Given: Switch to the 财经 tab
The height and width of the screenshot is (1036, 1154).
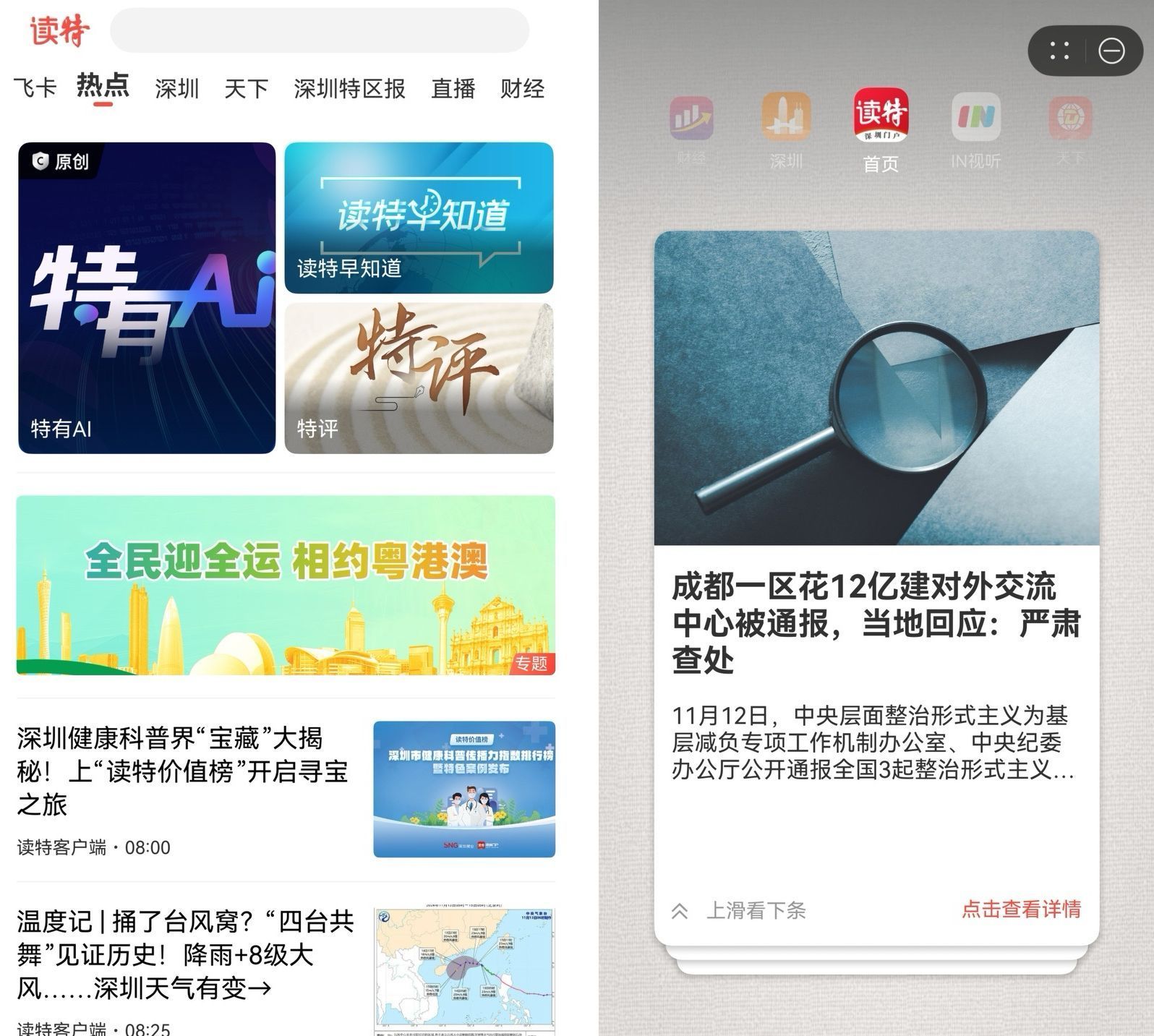Looking at the screenshot, I should tap(522, 88).
